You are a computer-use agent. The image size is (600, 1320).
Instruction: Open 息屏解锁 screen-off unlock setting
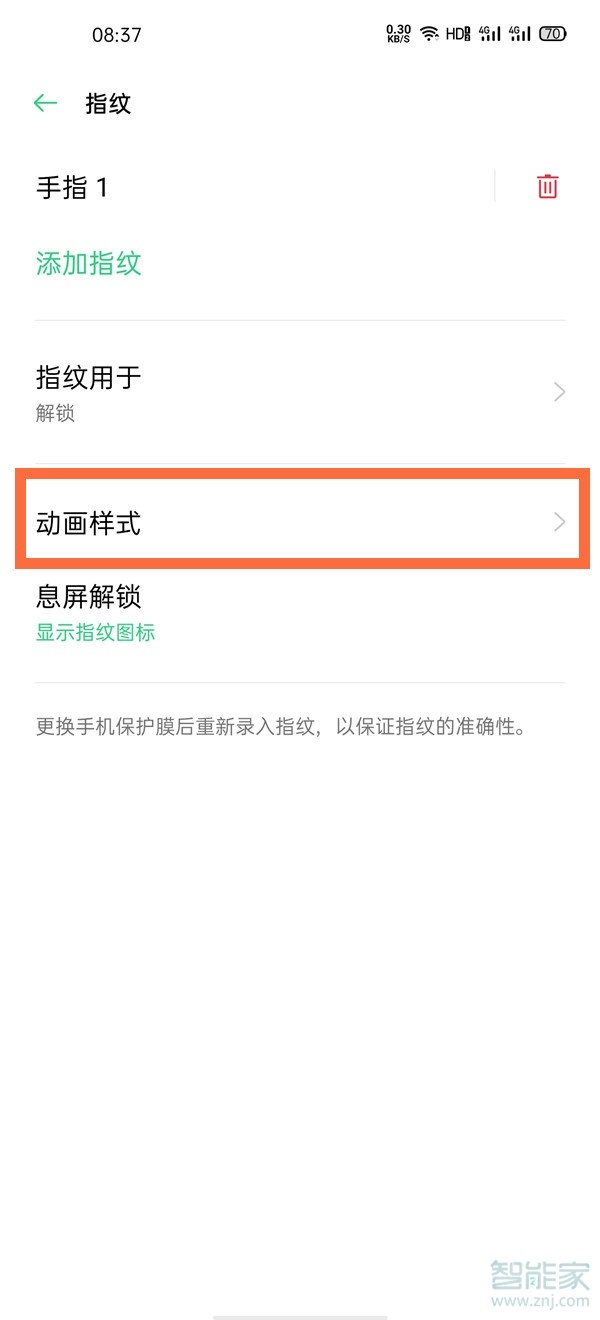(300, 612)
